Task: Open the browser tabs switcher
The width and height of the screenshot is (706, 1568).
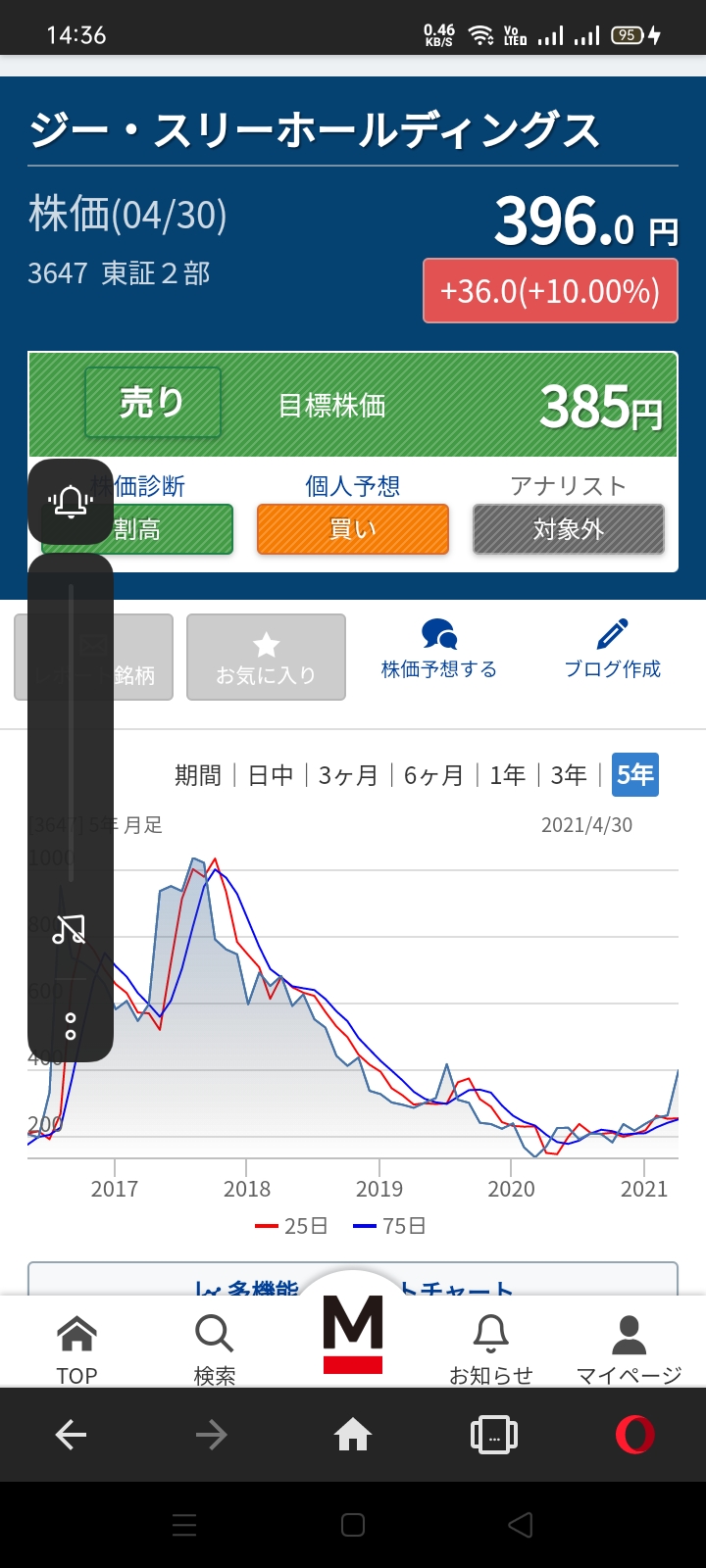Action: (494, 1435)
